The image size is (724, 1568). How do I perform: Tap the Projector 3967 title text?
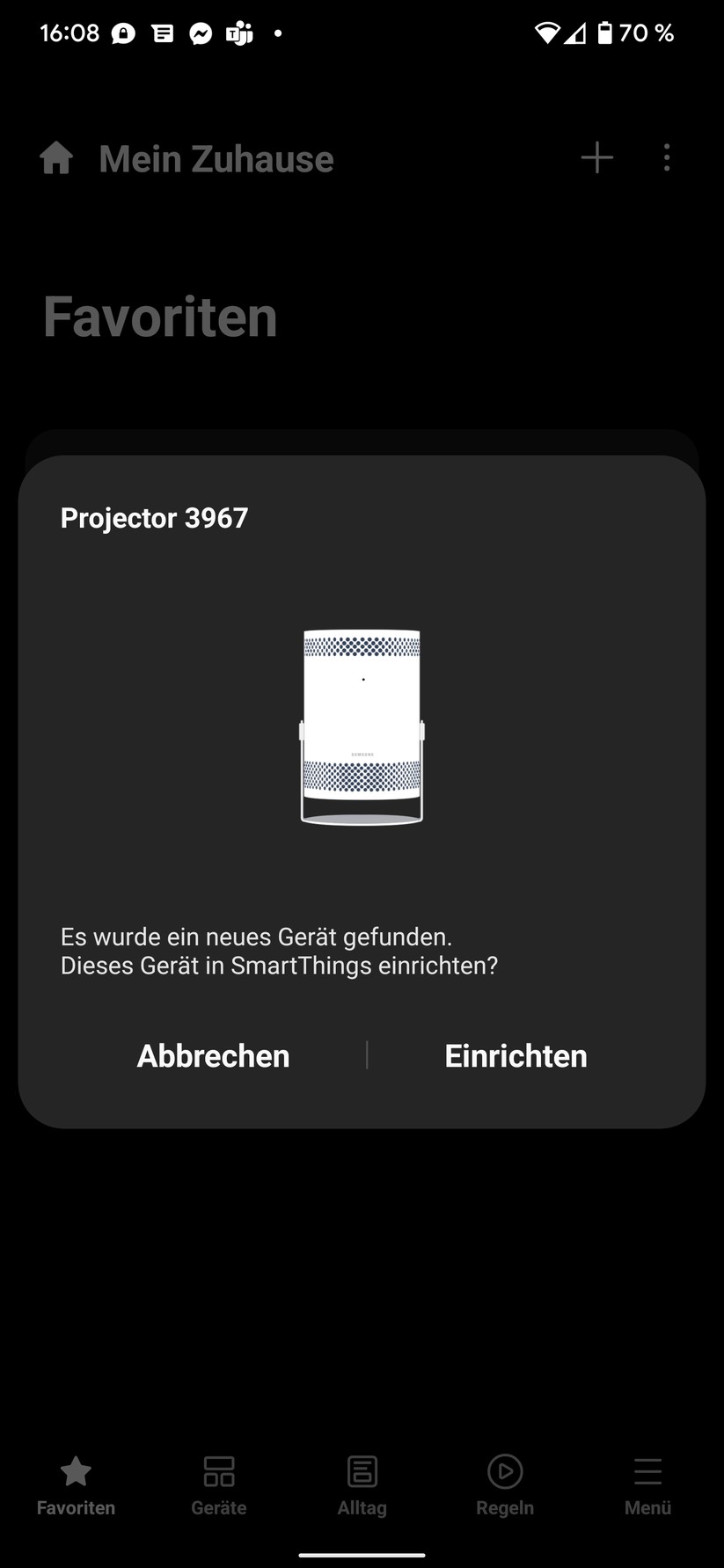[x=154, y=517]
